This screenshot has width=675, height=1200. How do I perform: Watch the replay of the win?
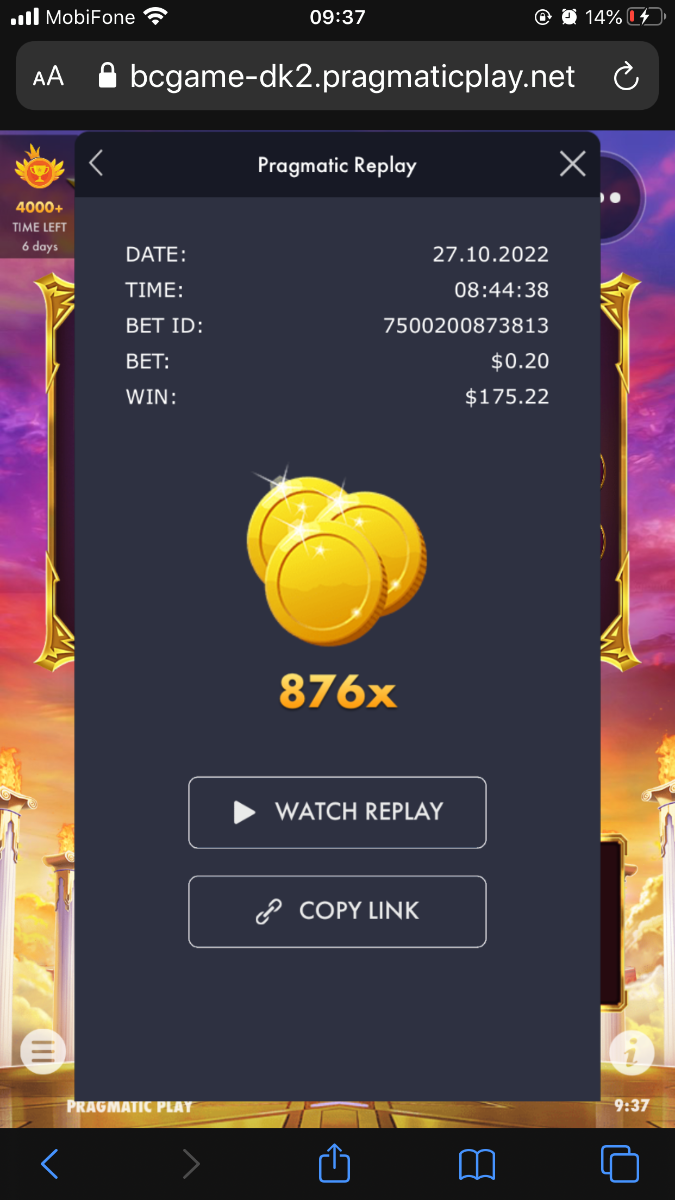[x=337, y=812]
